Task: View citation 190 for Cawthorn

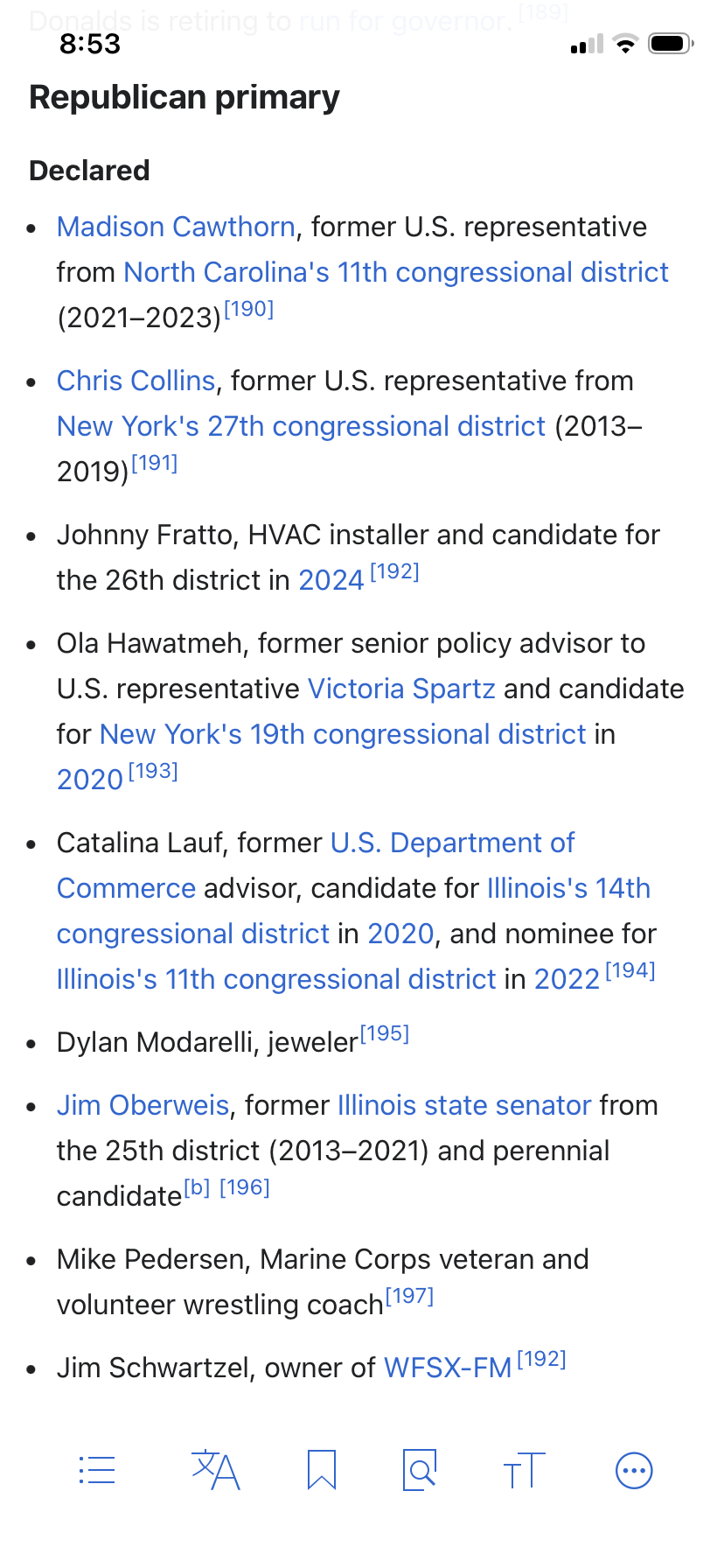Action: [249, 310]
